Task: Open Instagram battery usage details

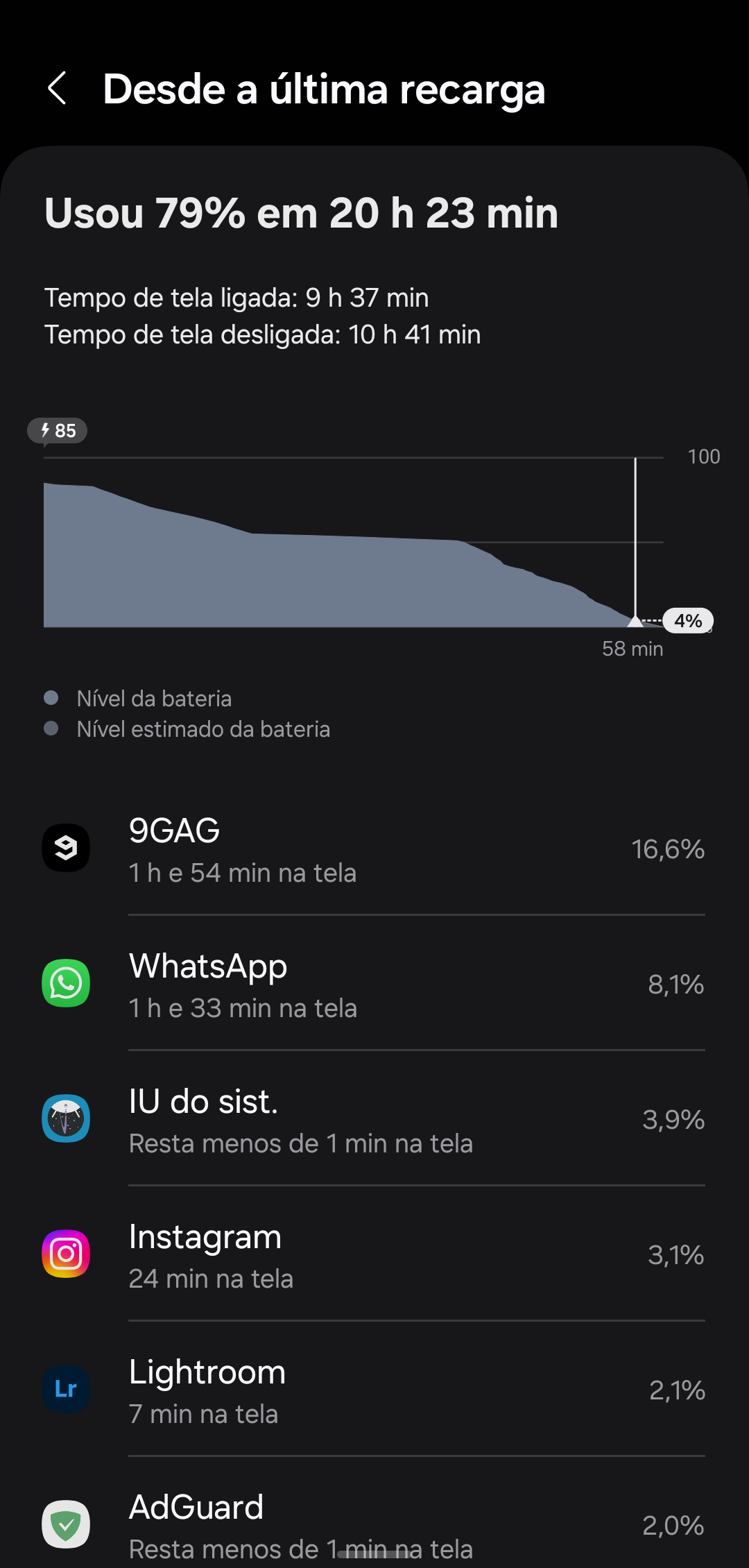Action: click(374, 1253)
